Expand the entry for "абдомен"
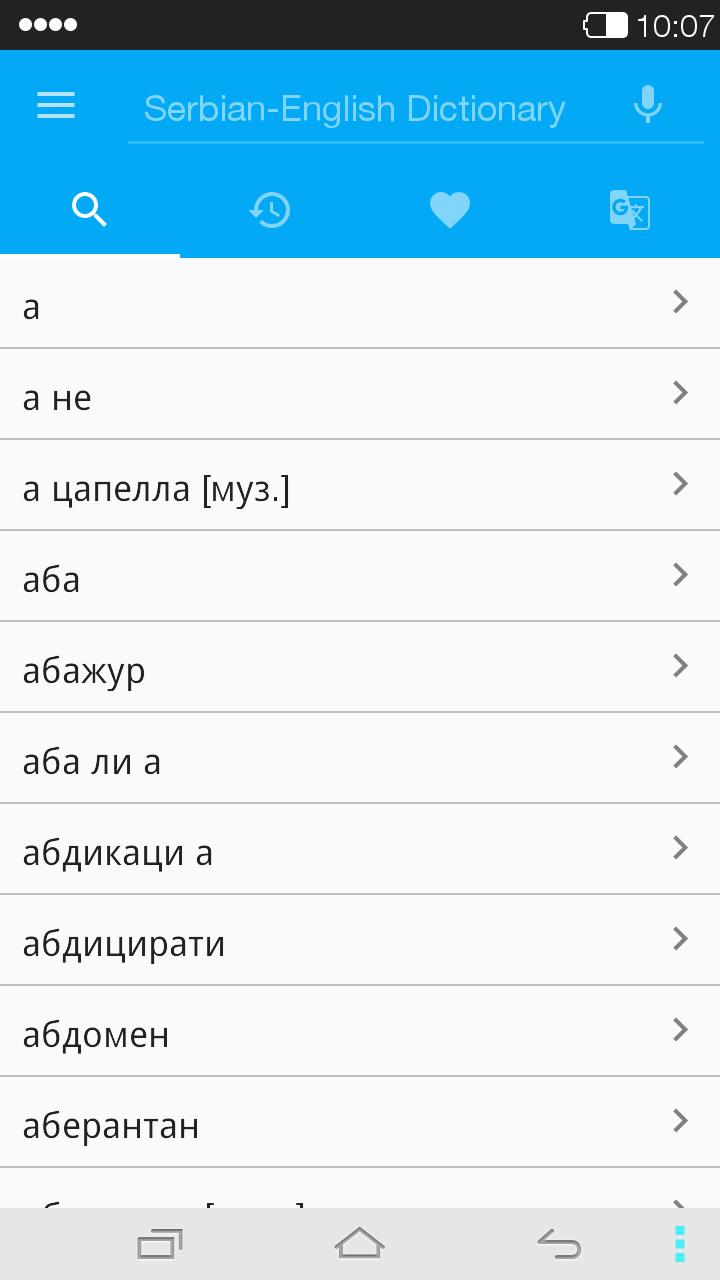The width and height of the screenshot is (720, 1280). tap(360, 1031)
